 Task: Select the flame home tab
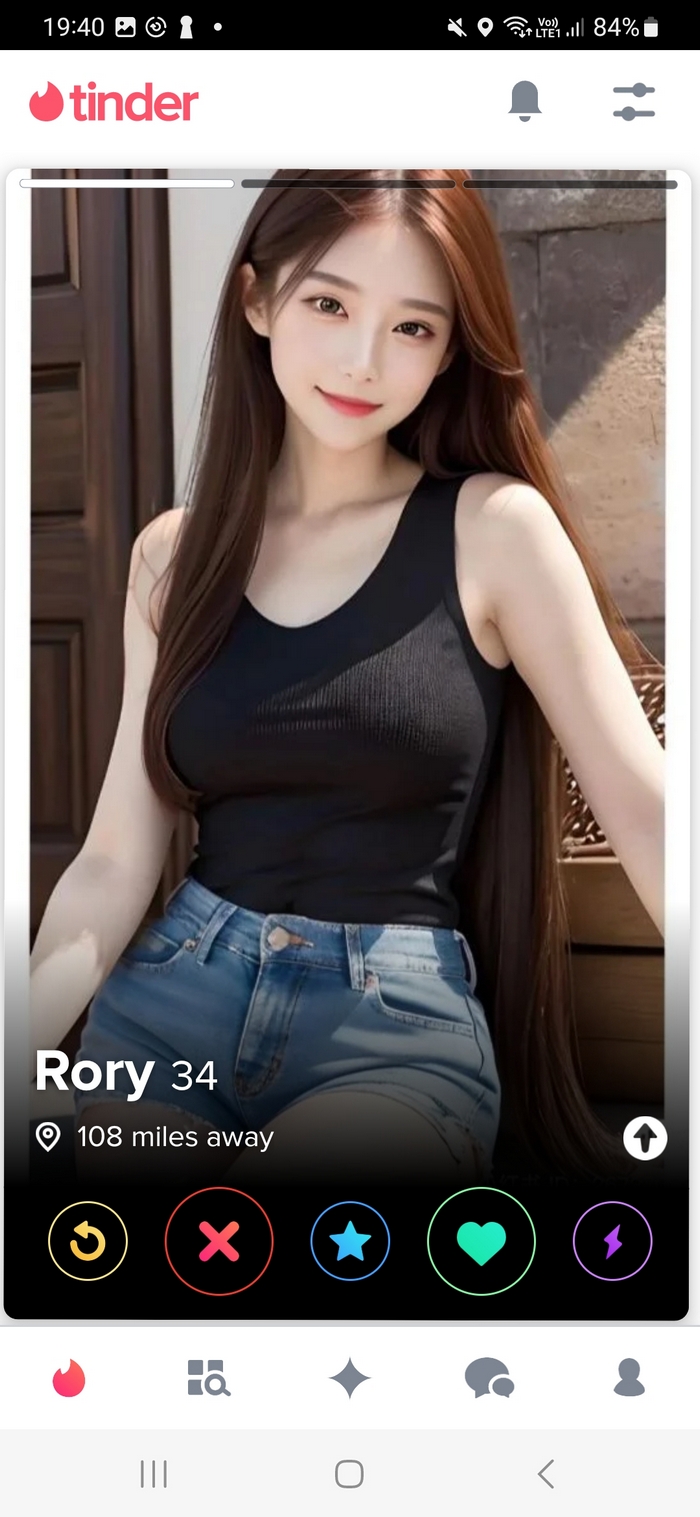[69, 1378]
